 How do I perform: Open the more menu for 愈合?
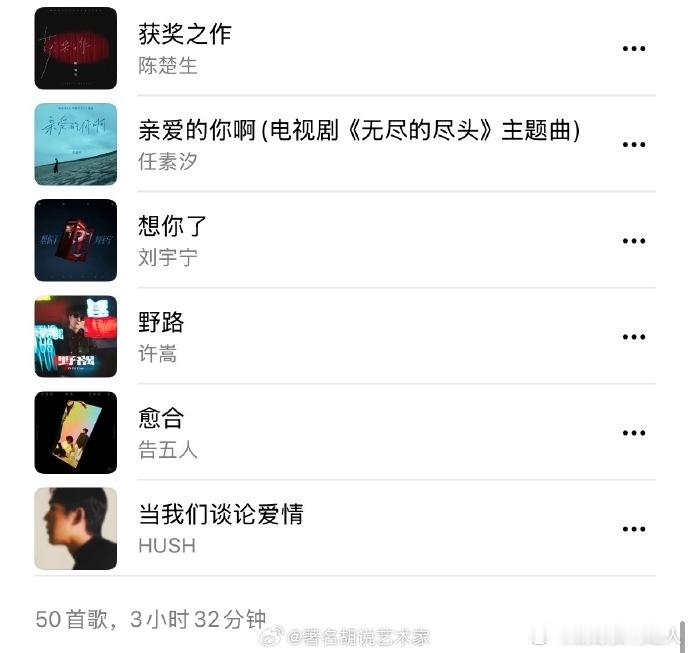[634, 432]
